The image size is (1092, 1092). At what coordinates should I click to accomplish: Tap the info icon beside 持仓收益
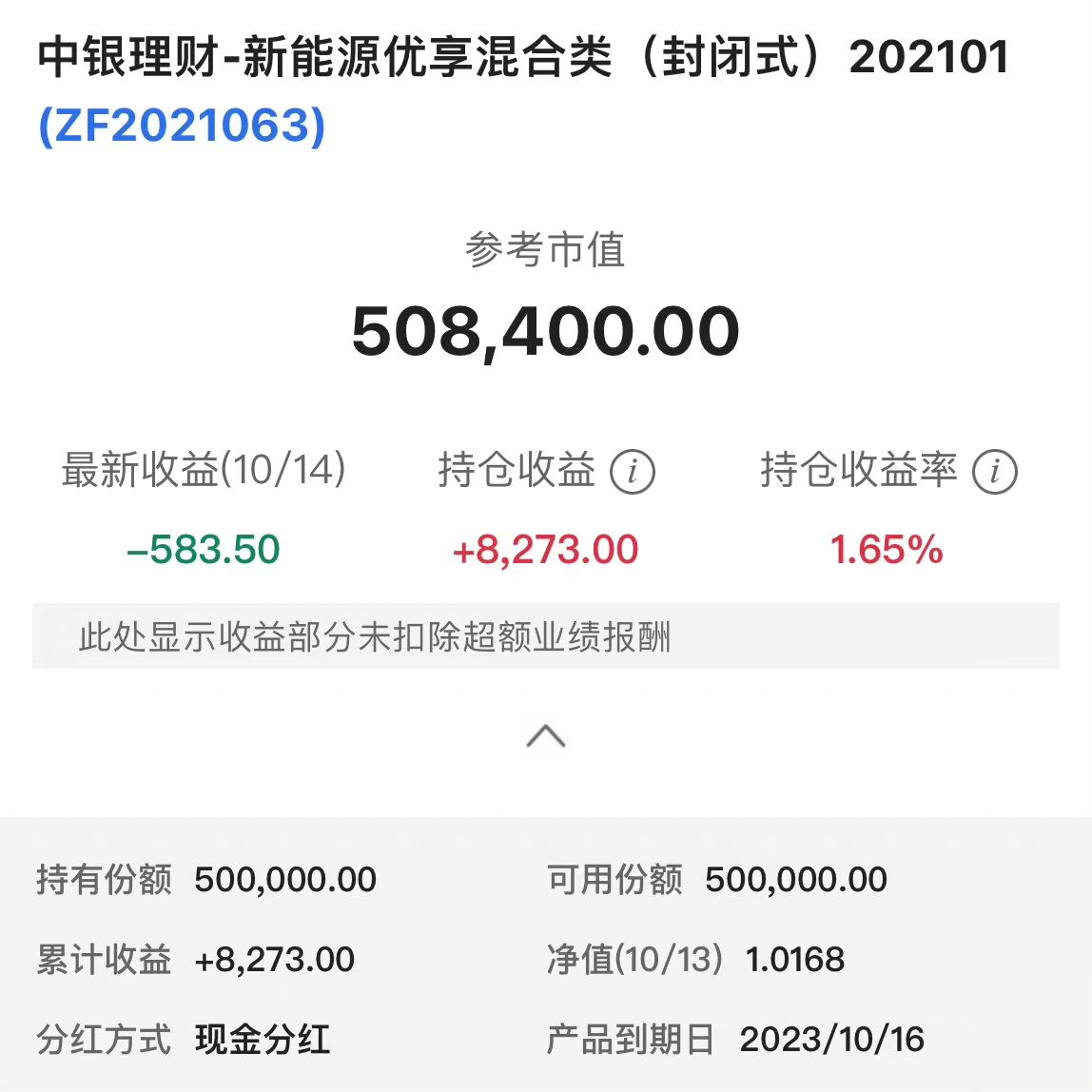632,472
